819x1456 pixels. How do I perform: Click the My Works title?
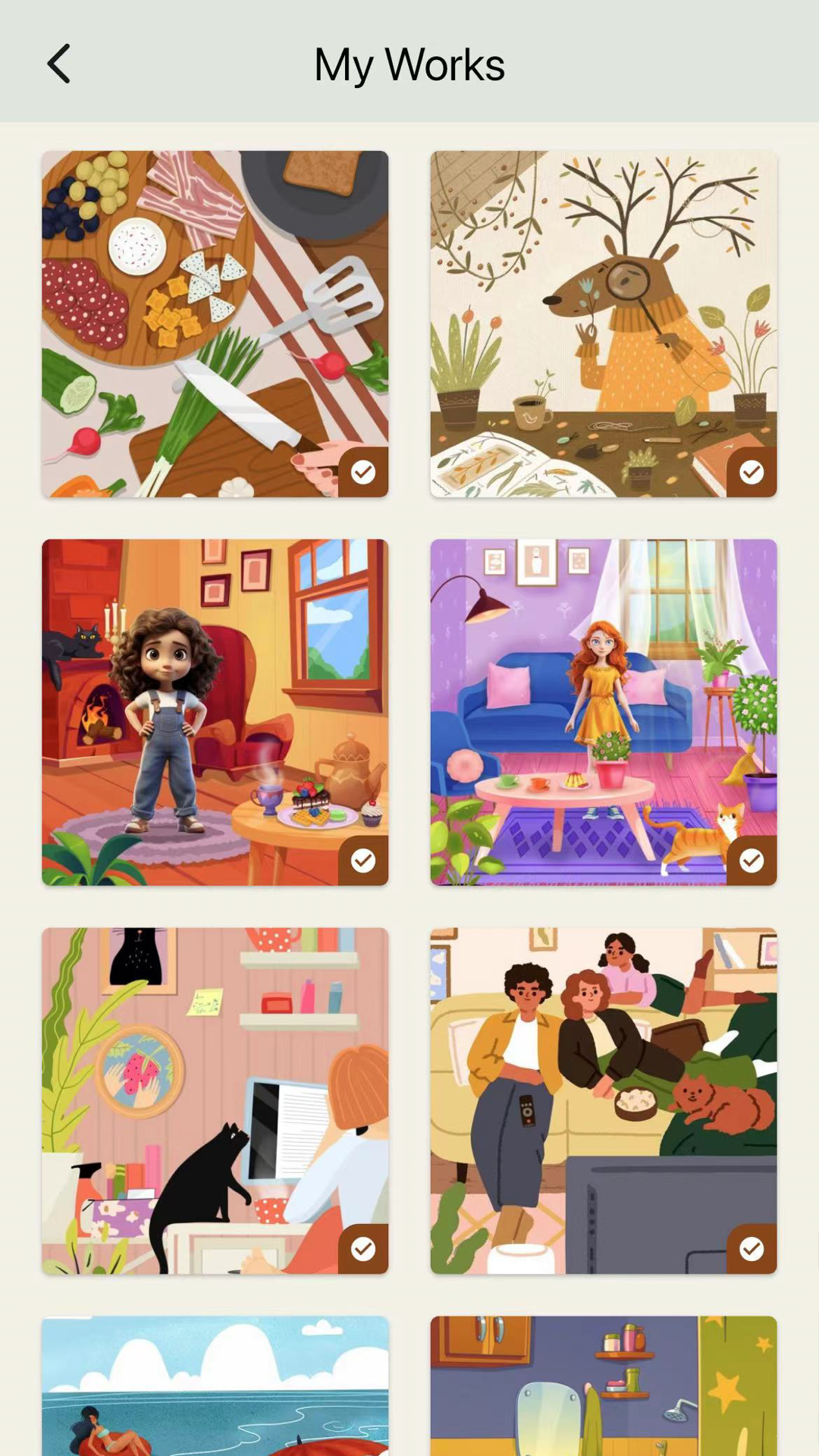tap(409, 64)
